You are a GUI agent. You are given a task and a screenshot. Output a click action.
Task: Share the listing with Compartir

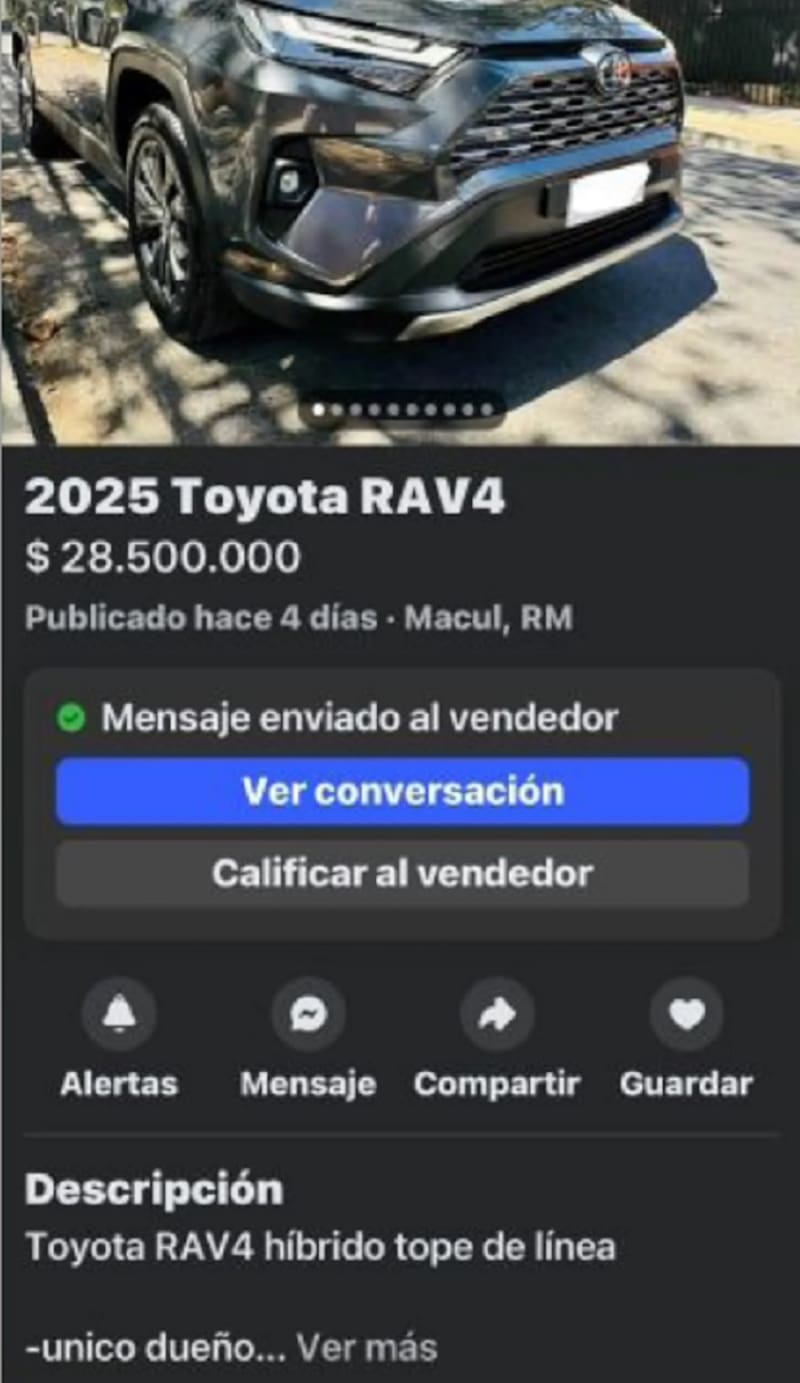pyautogui.click(x=497, y=1014)
